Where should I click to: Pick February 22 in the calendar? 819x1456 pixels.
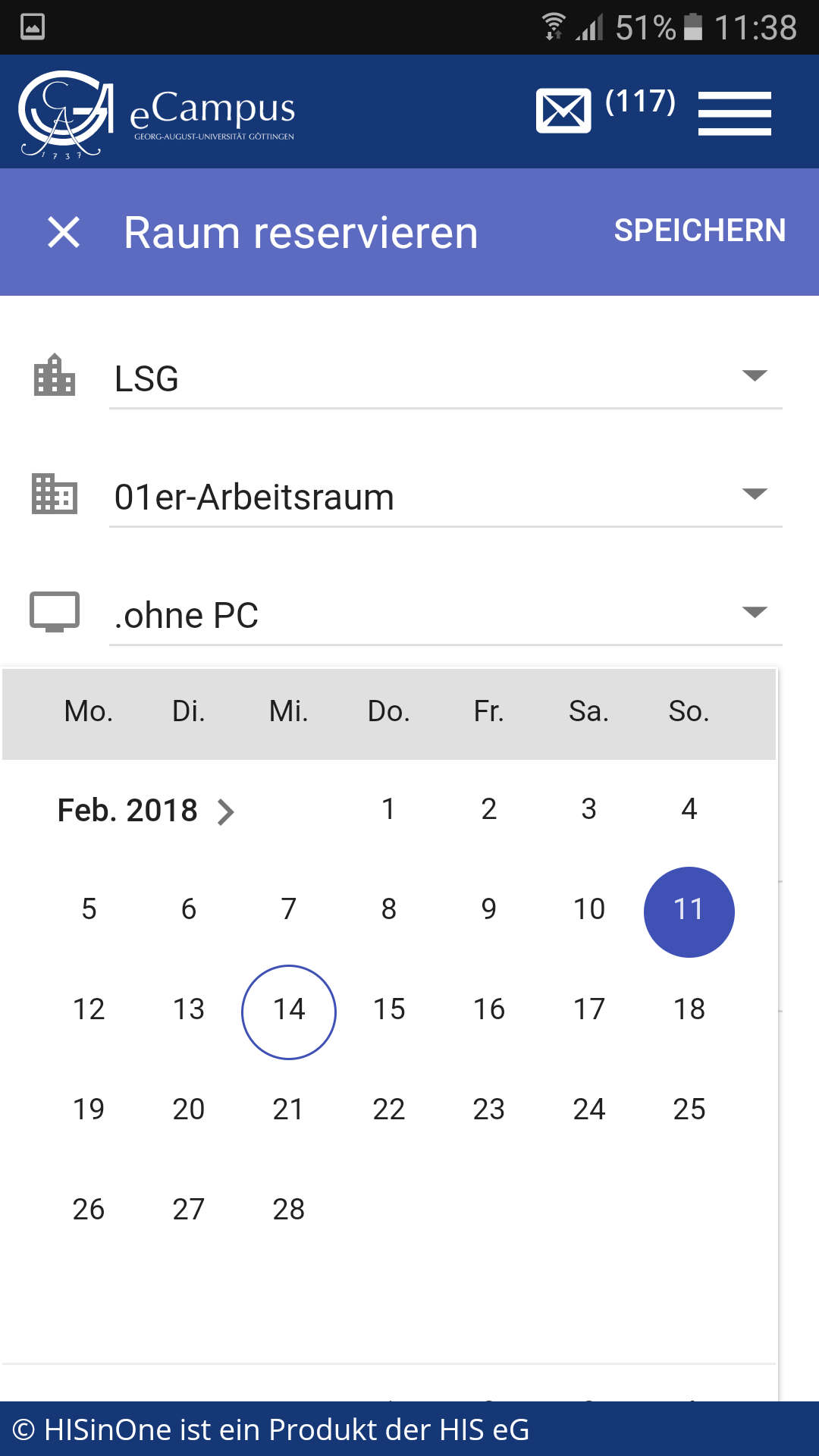[388, 1109]
